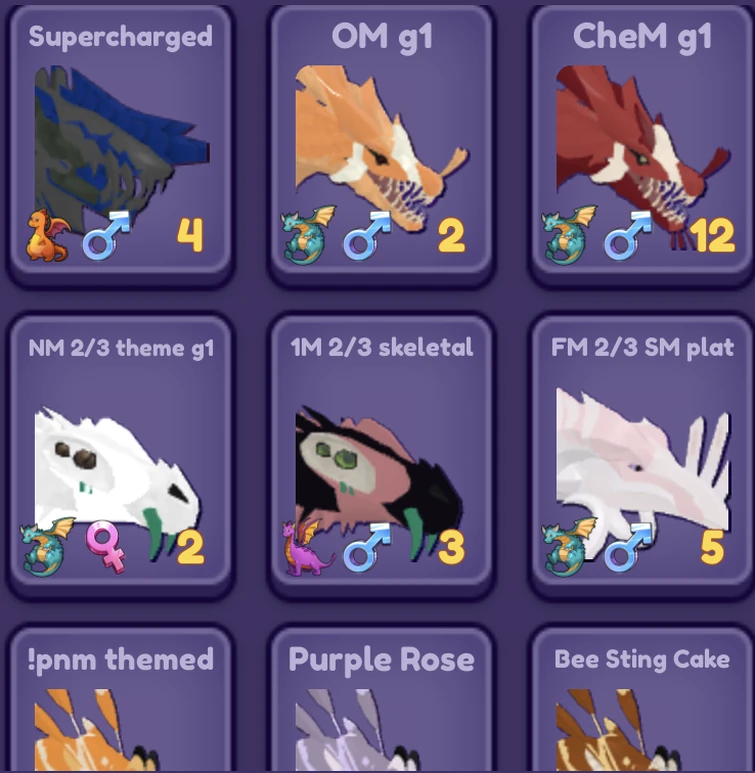The height and width of the screenshot is (773, 755).
Task: Choose the NM 2/3 theme g1 card
Action: 120,455
